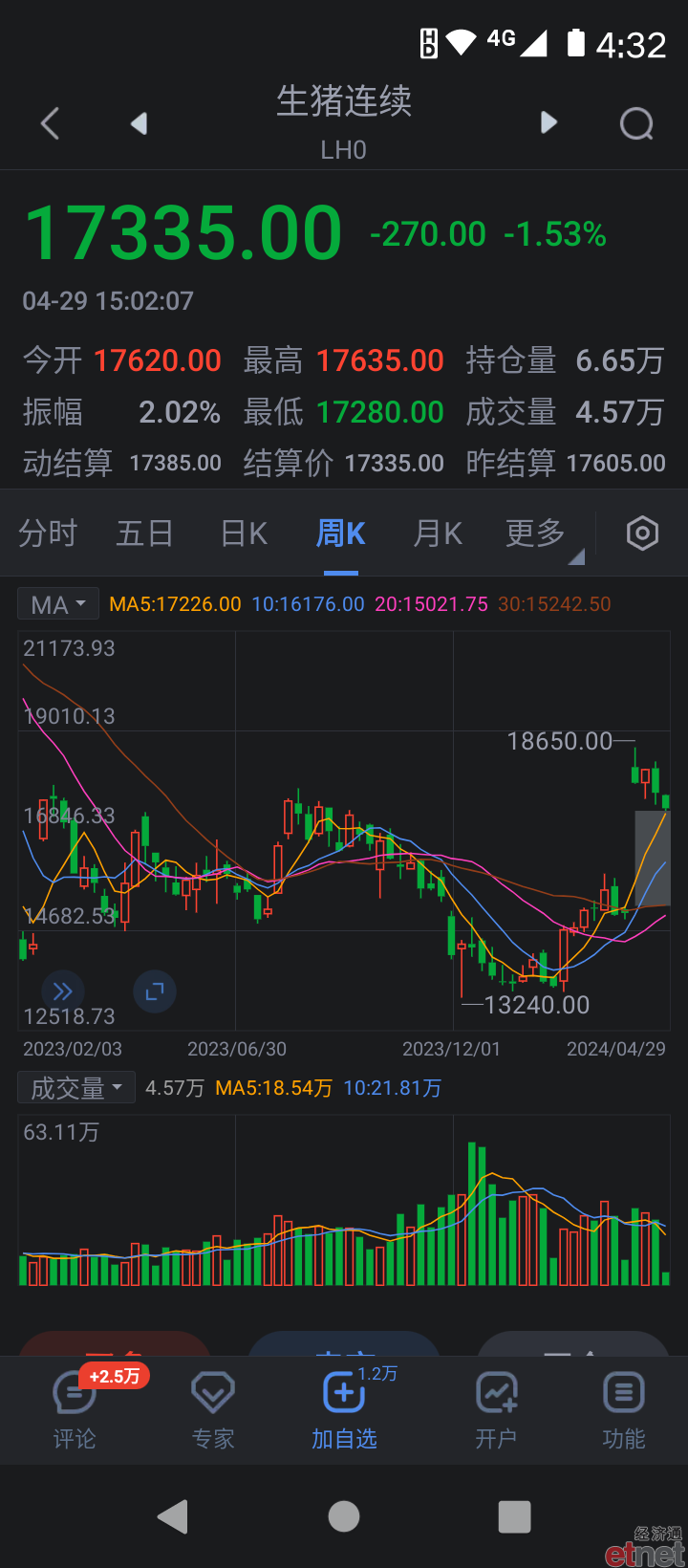688x1568 pixels.
Task: Expand the 更多 chart period options
Action: [x=537, y=534]
